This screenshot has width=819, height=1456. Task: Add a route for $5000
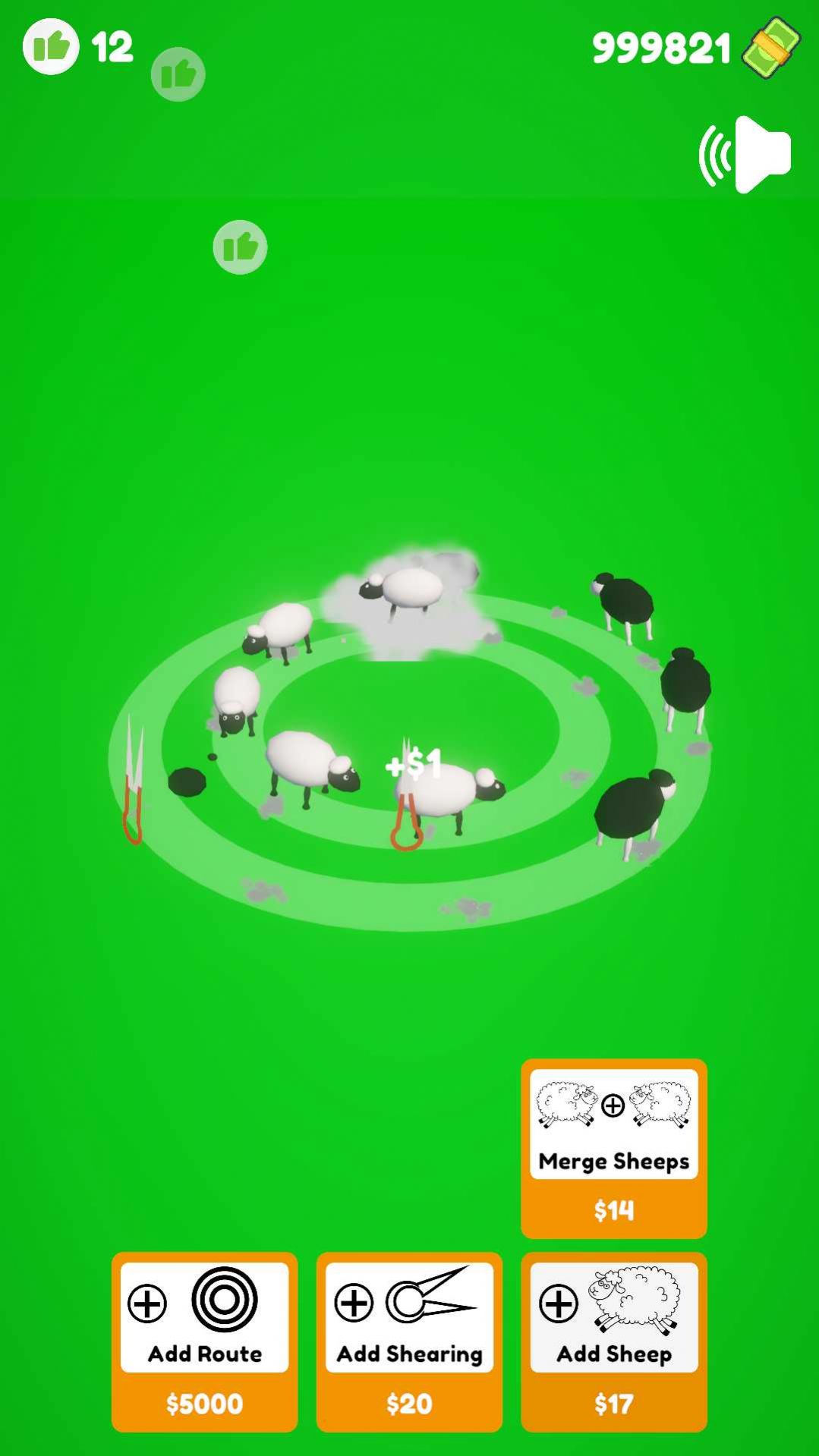point(204,1341)
